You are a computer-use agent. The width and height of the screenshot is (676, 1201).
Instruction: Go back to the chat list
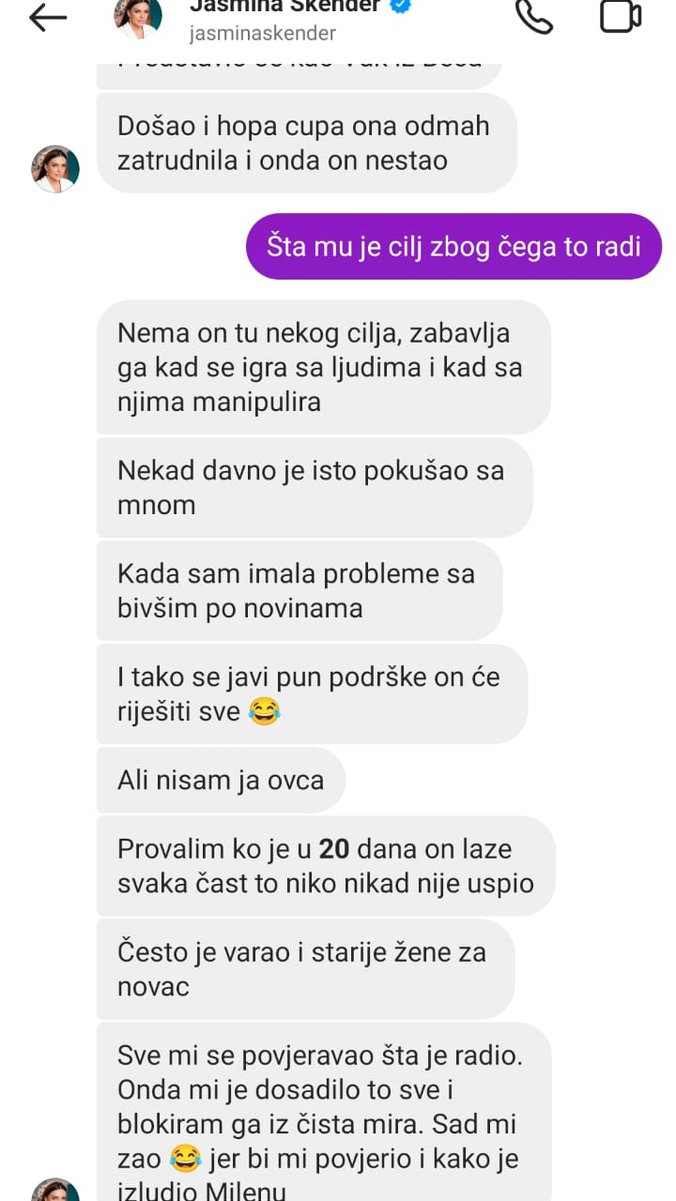coord(47,17)
